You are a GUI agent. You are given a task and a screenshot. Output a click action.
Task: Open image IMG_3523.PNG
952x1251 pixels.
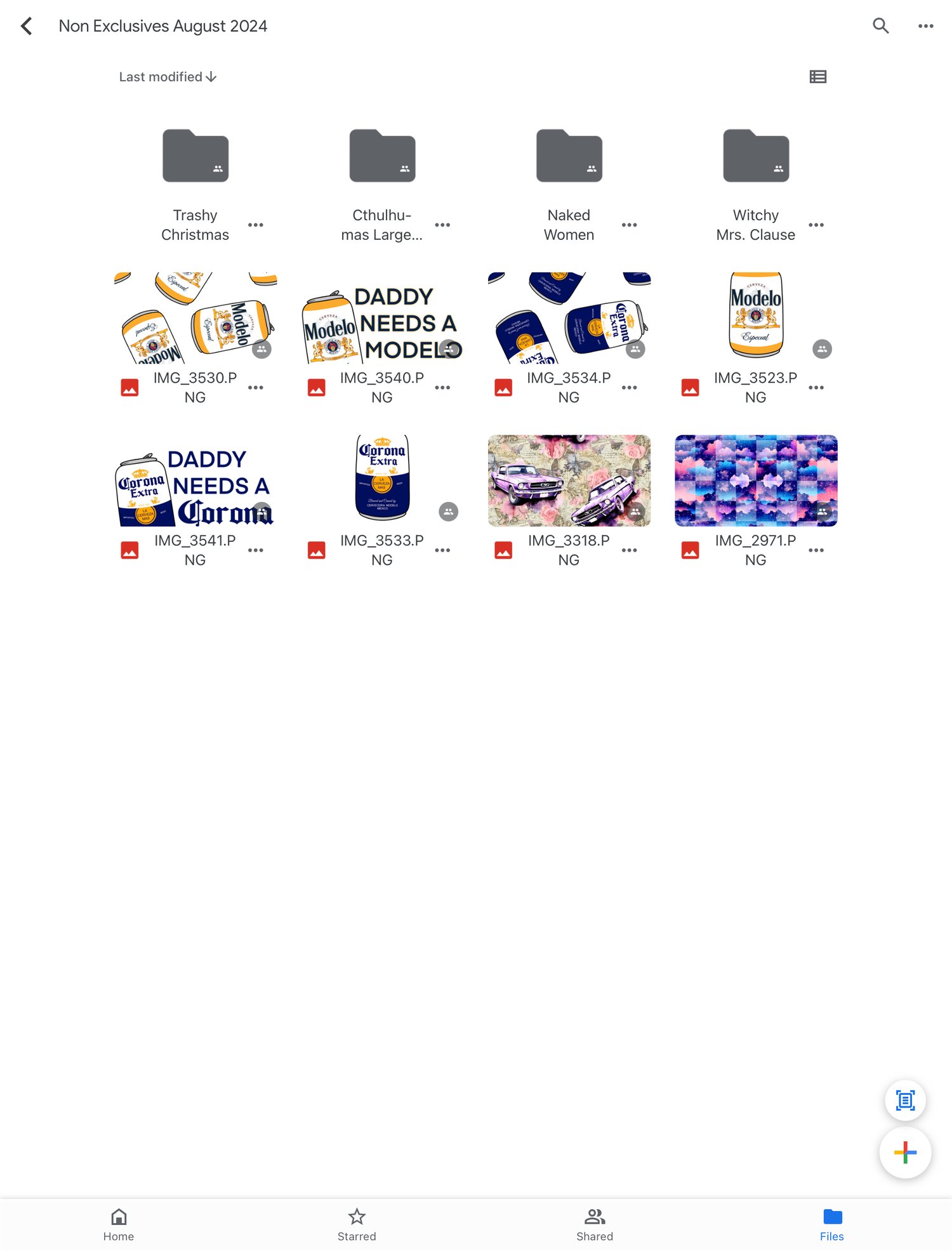pos(755,318)
